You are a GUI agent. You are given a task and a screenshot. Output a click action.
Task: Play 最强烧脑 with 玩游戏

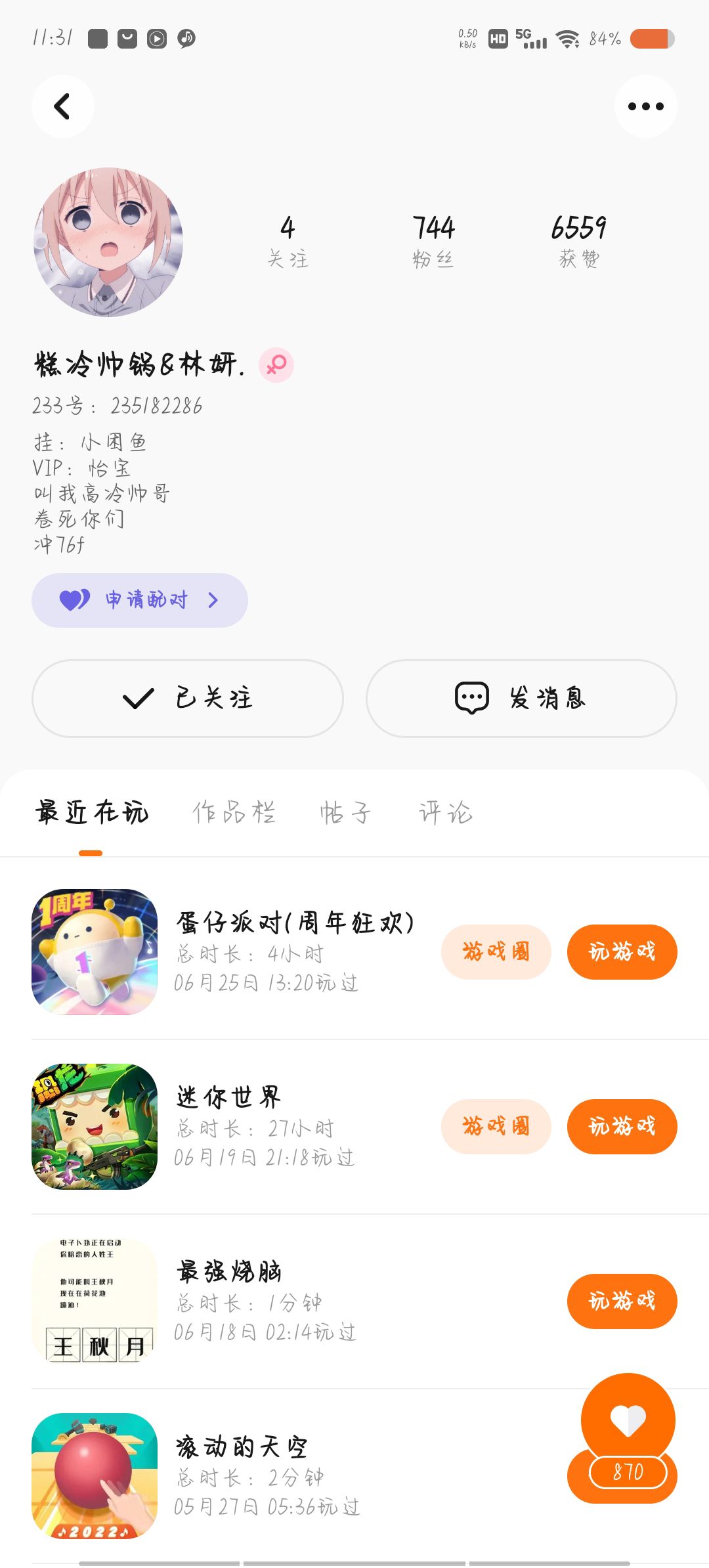[622, 1301]
